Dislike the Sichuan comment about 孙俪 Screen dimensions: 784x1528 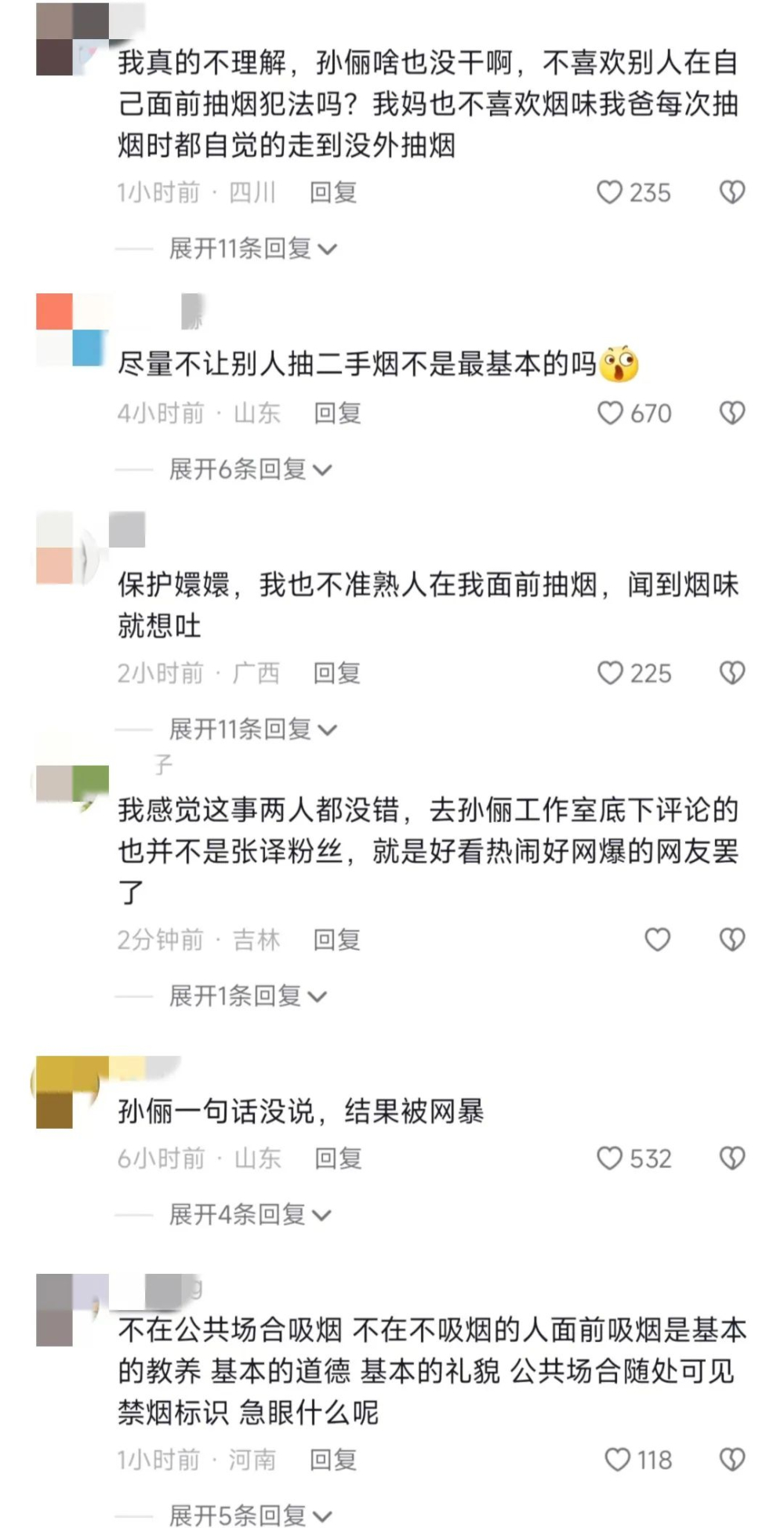pyautogui.click(x=731, y=192)
